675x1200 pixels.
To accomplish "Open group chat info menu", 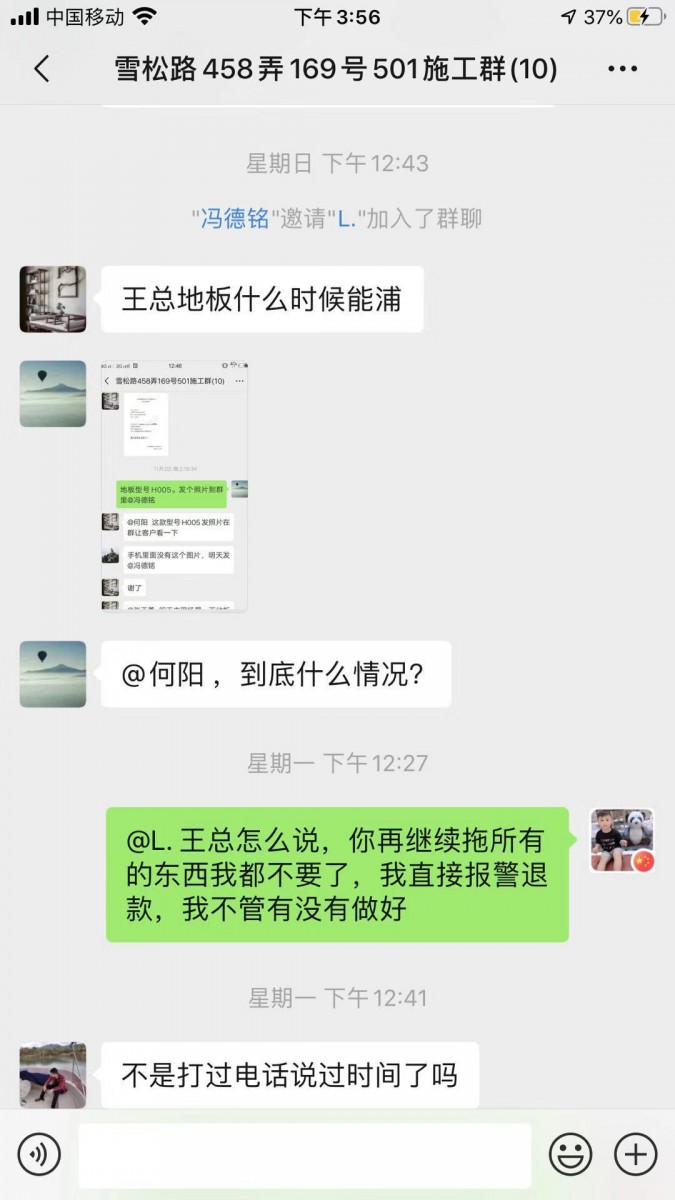I will click(x=622, y=69).
